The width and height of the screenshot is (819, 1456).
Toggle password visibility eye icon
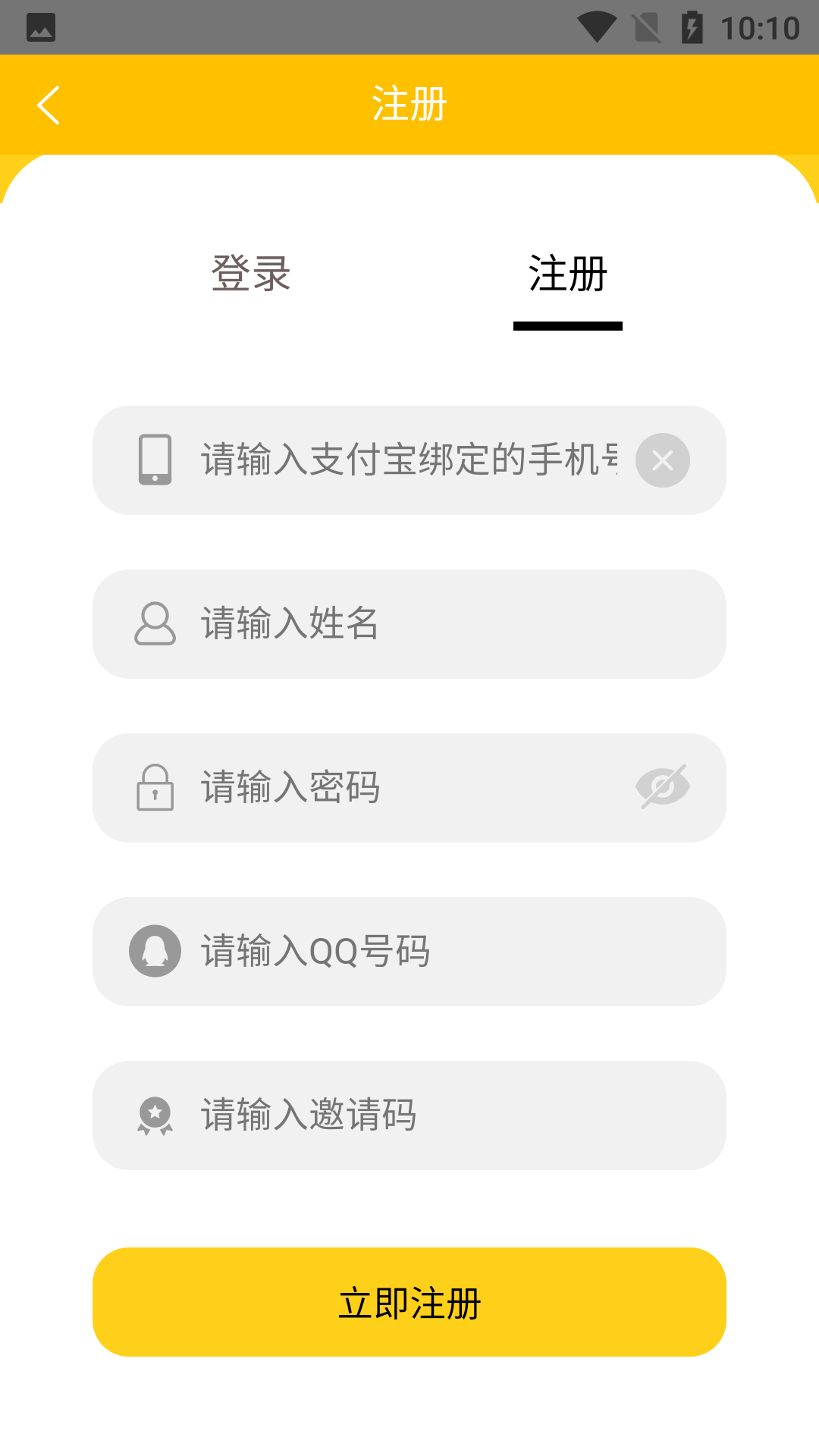tap(662, 786)
